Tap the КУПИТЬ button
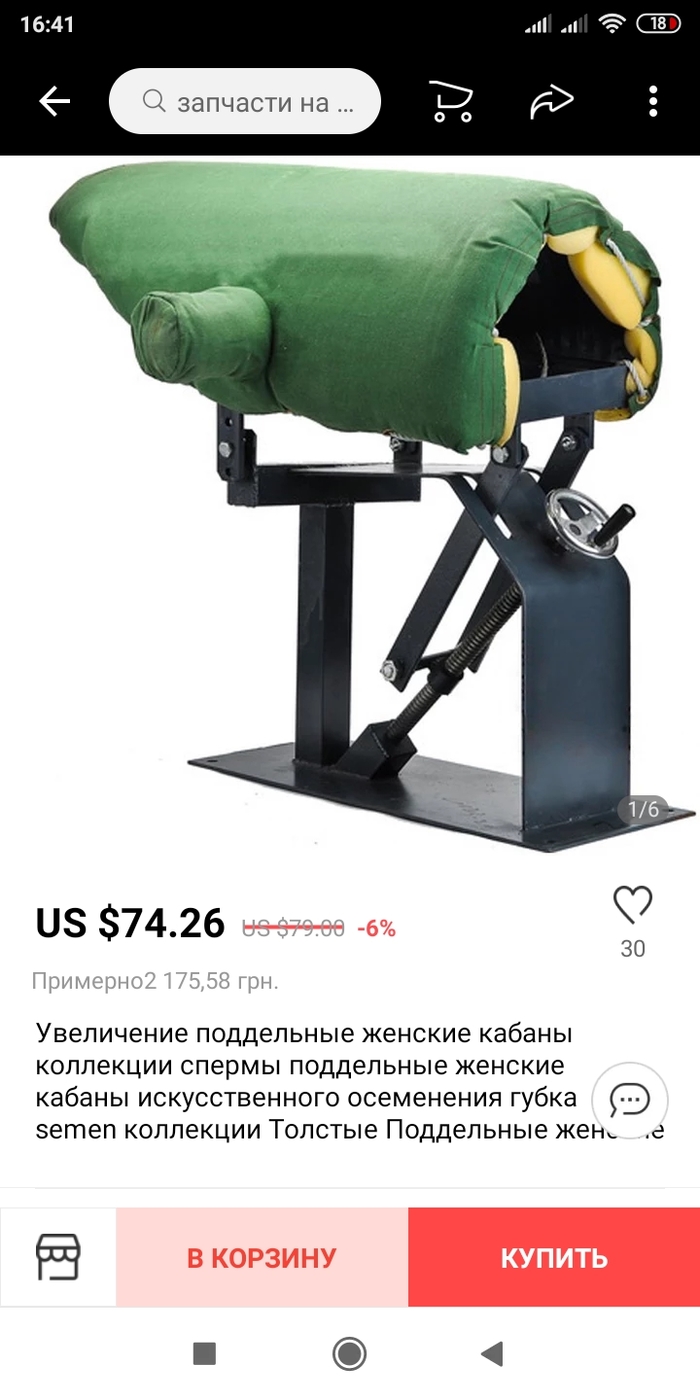Screen dimensions: 700x1400 [x=554, y=1257]
